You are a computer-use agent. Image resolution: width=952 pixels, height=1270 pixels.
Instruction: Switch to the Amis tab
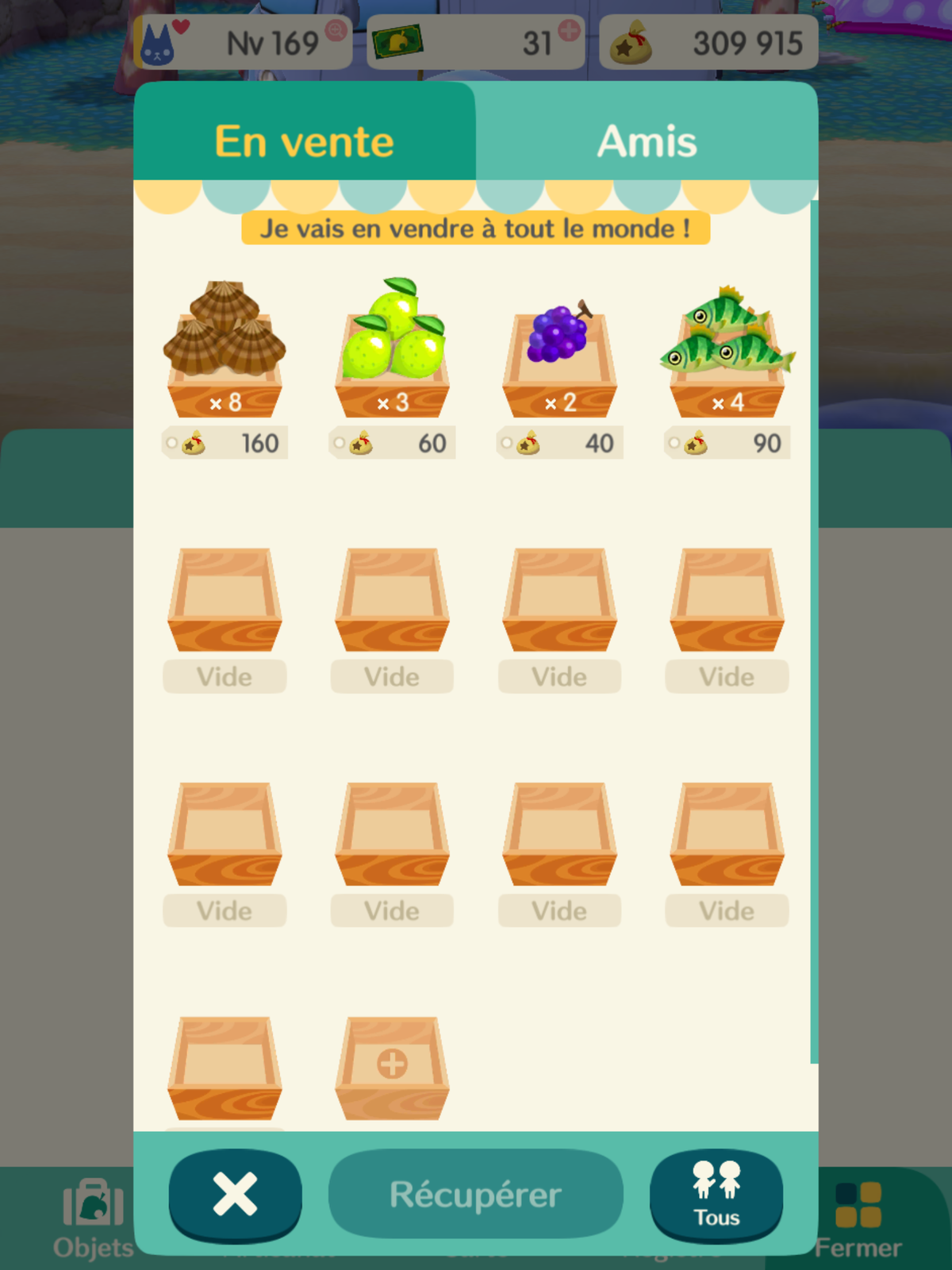pyautogui.click(x=647, y=141)
